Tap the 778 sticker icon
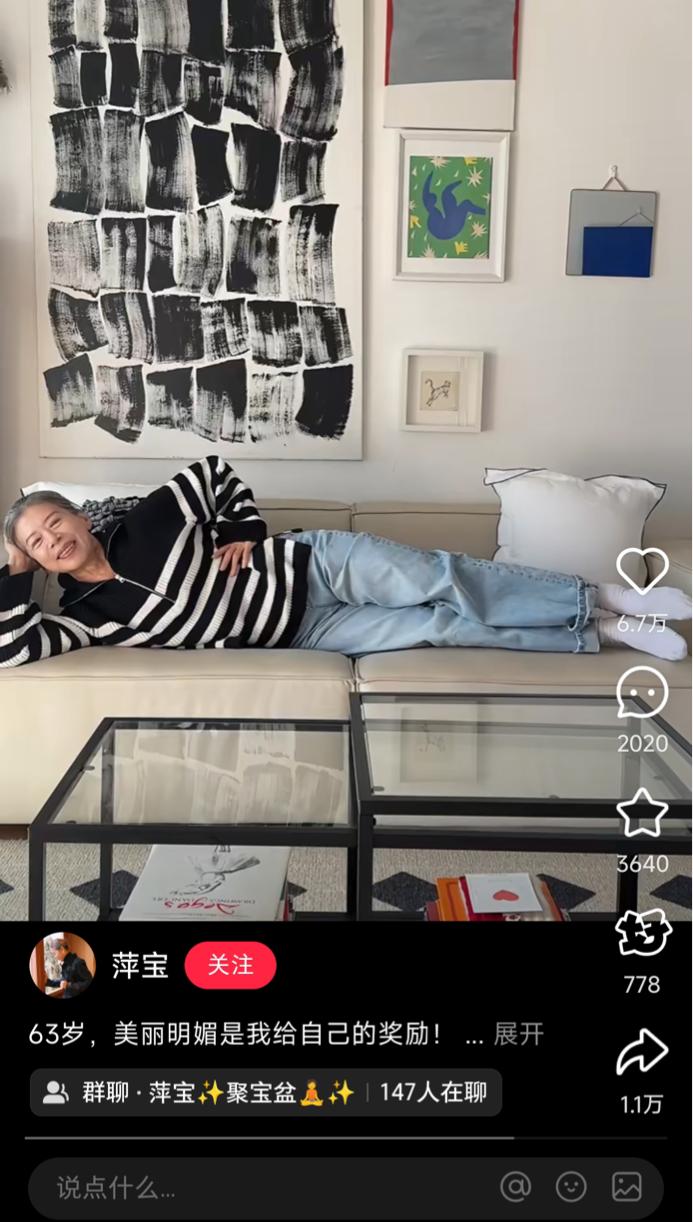This screenshot has width=693, height=1222. click(x=642, y=933)
